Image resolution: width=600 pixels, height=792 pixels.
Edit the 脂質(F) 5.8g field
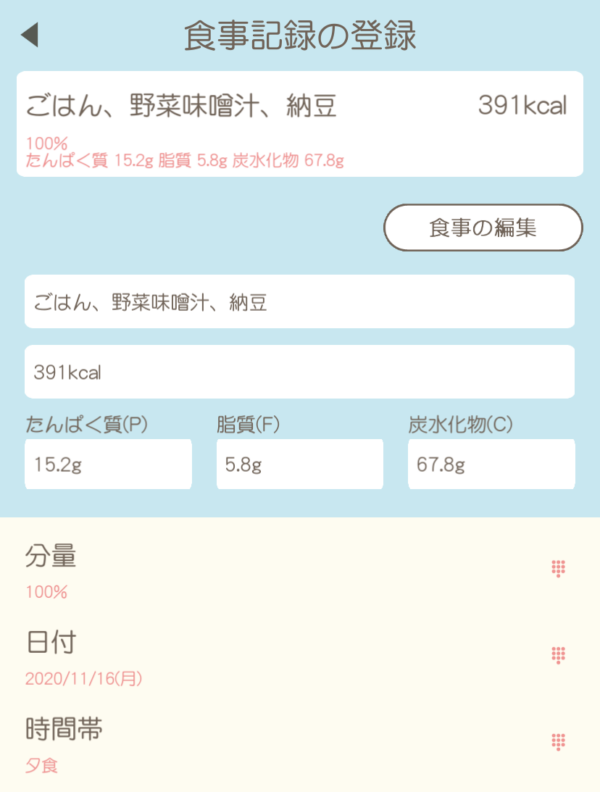tap(299, 464)
